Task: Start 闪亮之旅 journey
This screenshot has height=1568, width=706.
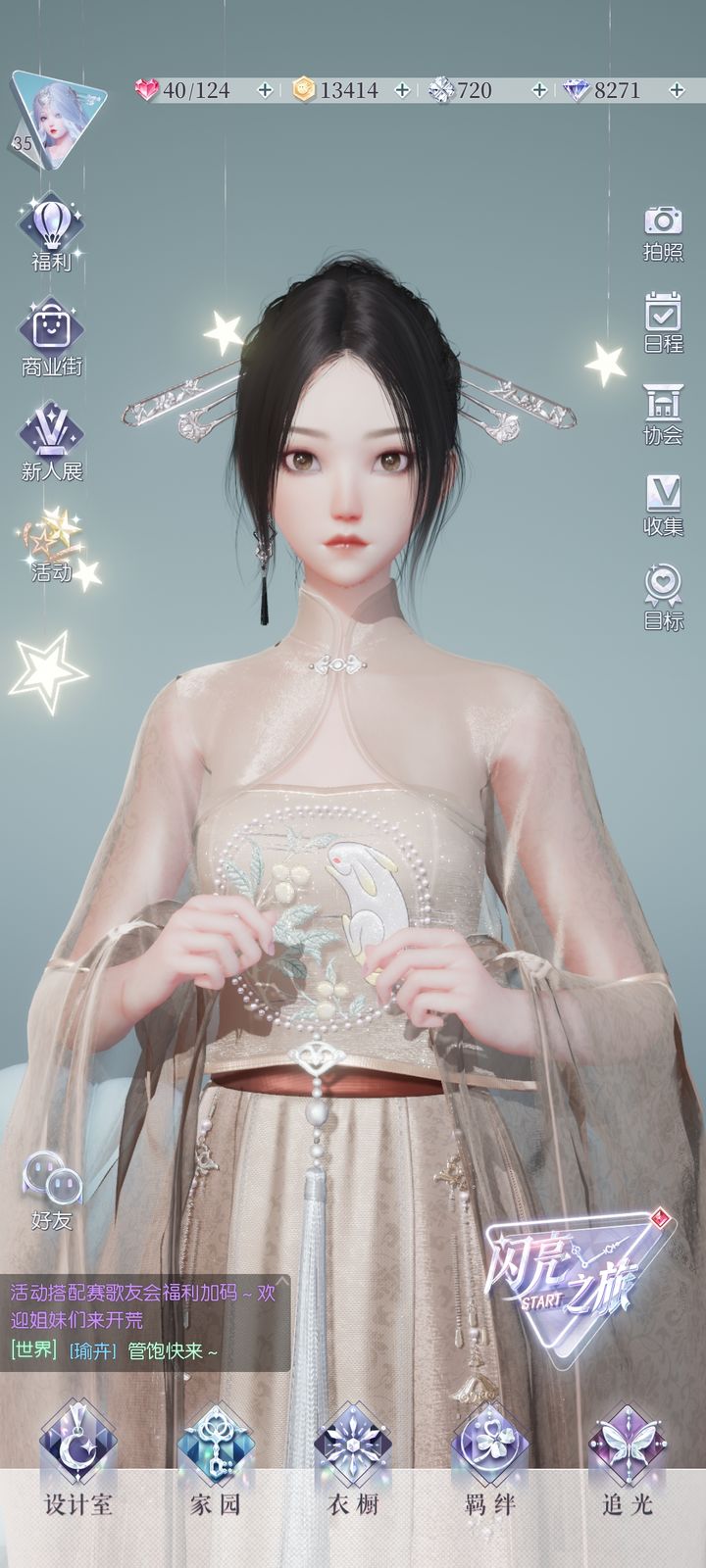Action: (x=576, y=1284)
